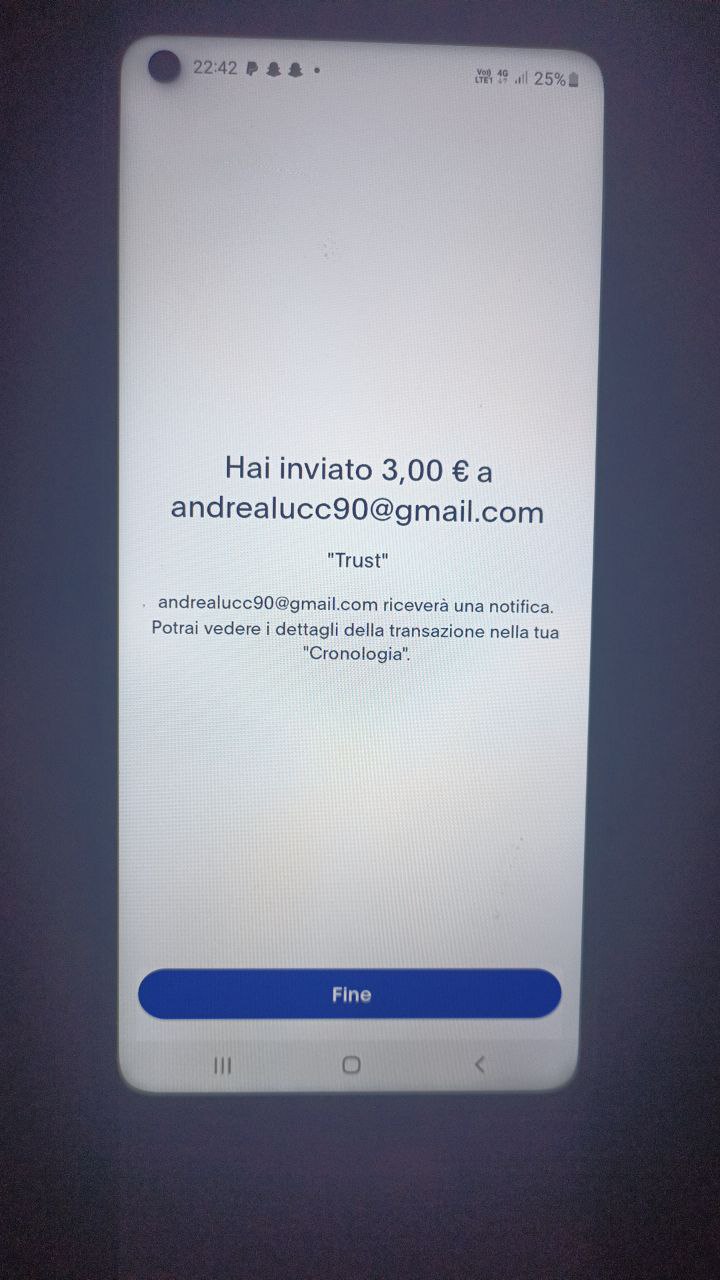Image resolution: width=720 pixels, height=1280 pixels.
Task: Go to the home screen
Action: tap(351, 1065)
